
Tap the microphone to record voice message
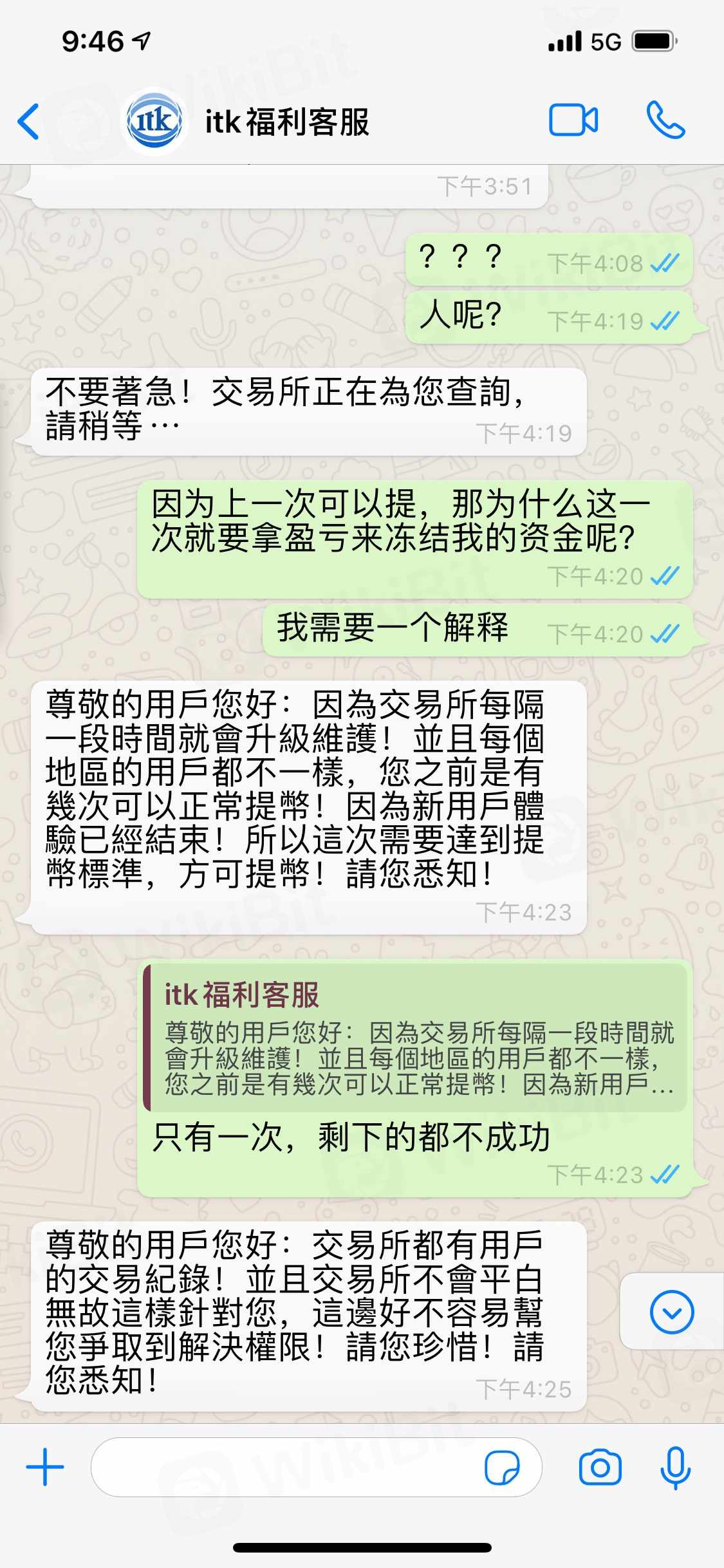[675, 1467]
